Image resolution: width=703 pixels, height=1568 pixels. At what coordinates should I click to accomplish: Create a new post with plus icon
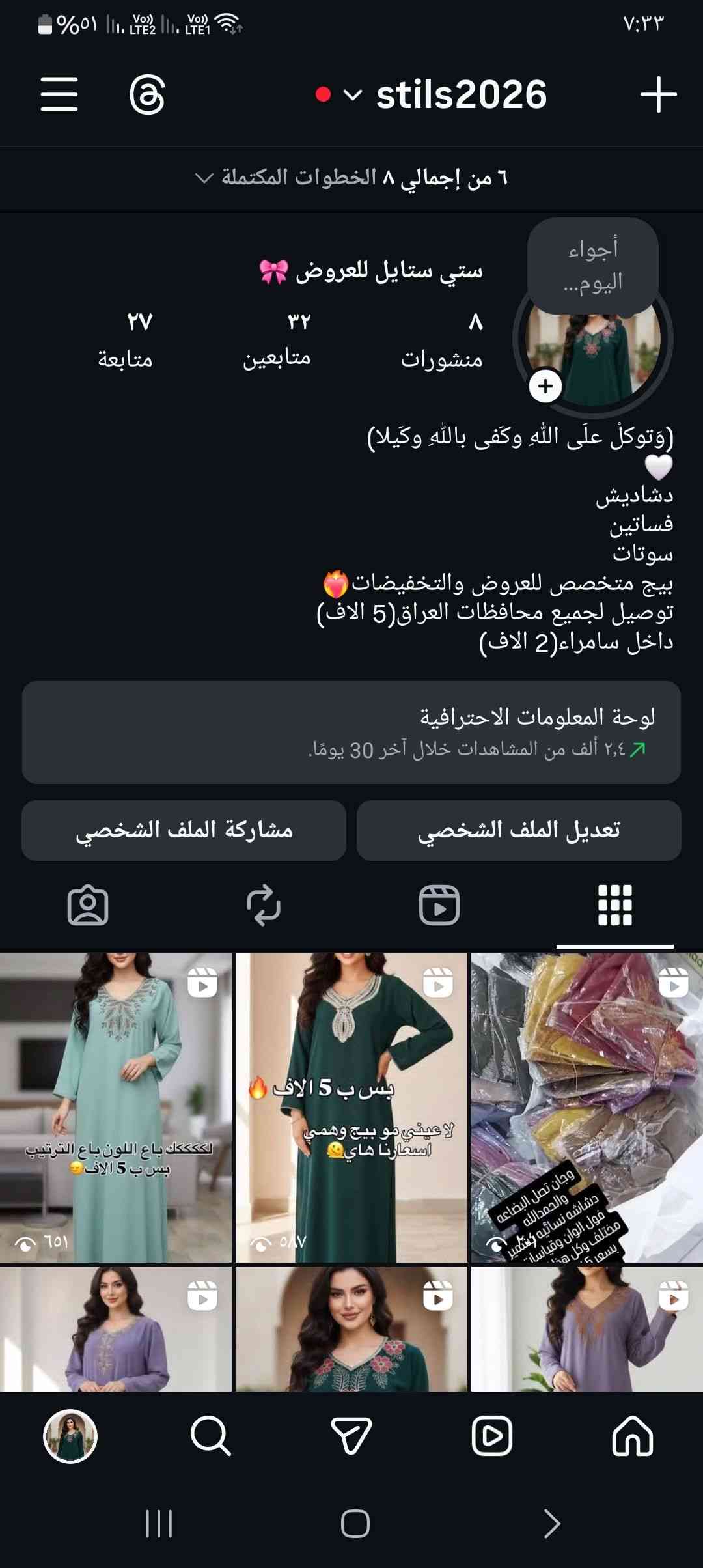(658, 94)
